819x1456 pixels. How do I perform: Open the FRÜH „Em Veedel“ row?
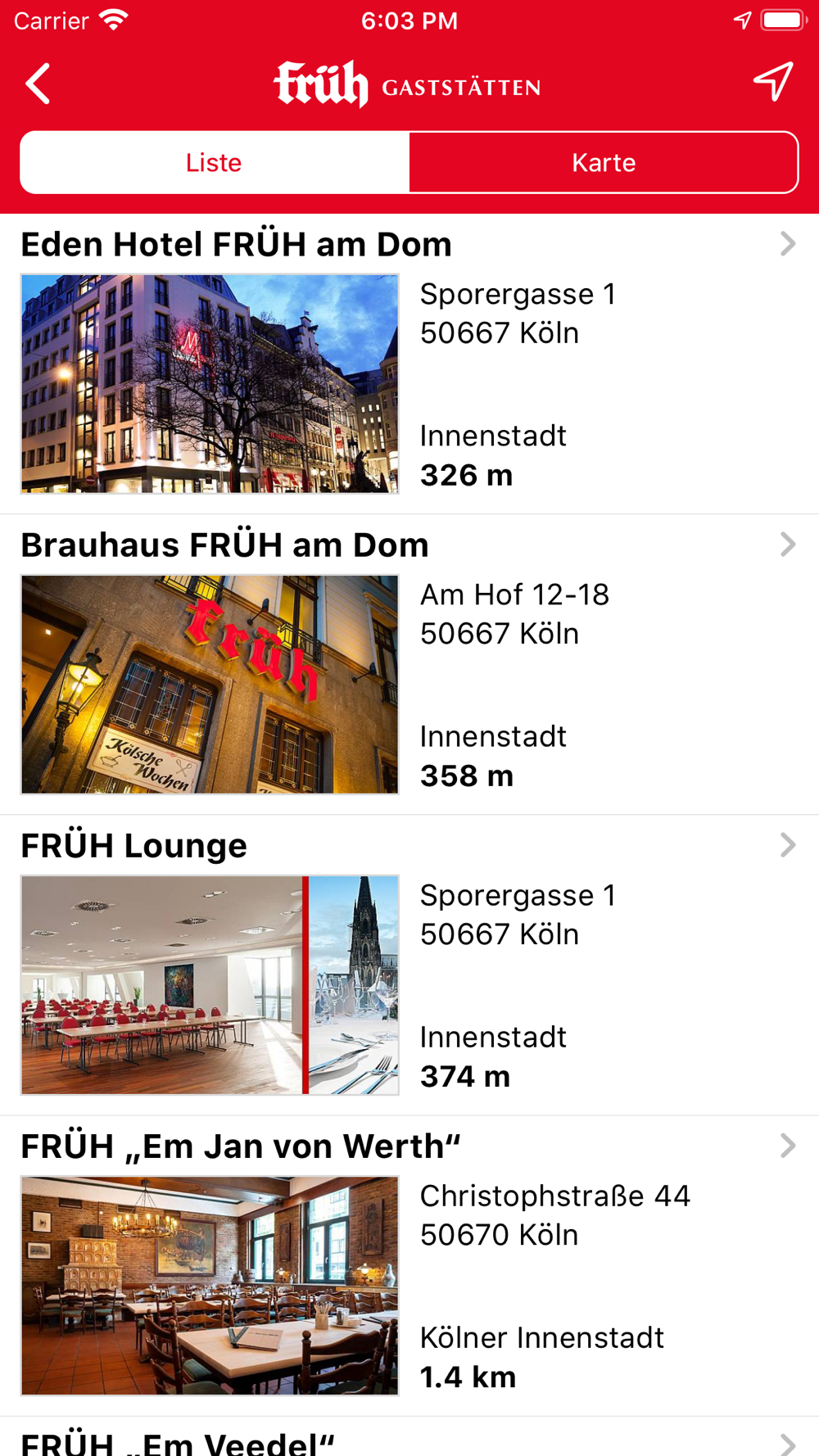point(408,1441)
